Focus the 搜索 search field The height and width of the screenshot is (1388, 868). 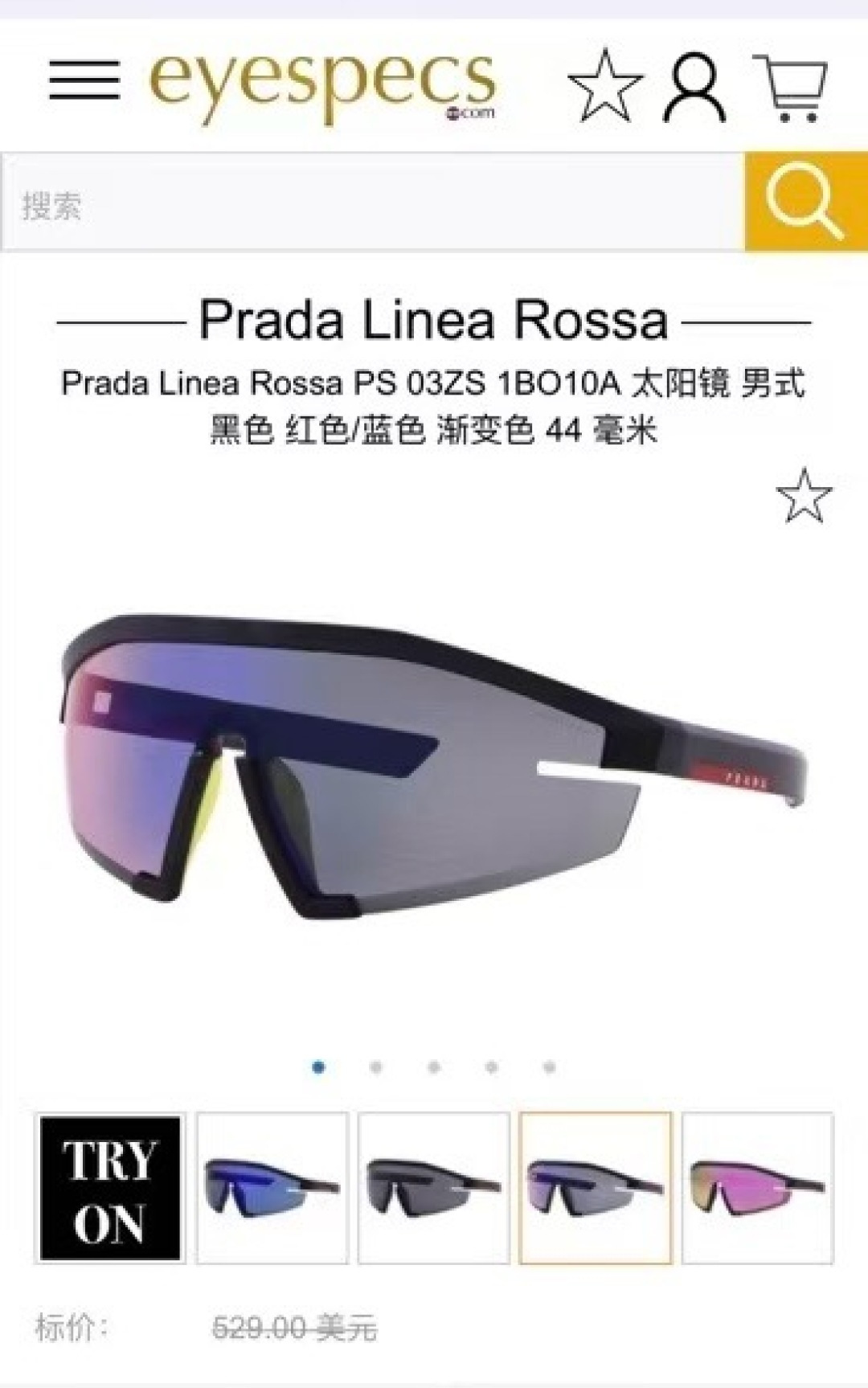(372, 204)
